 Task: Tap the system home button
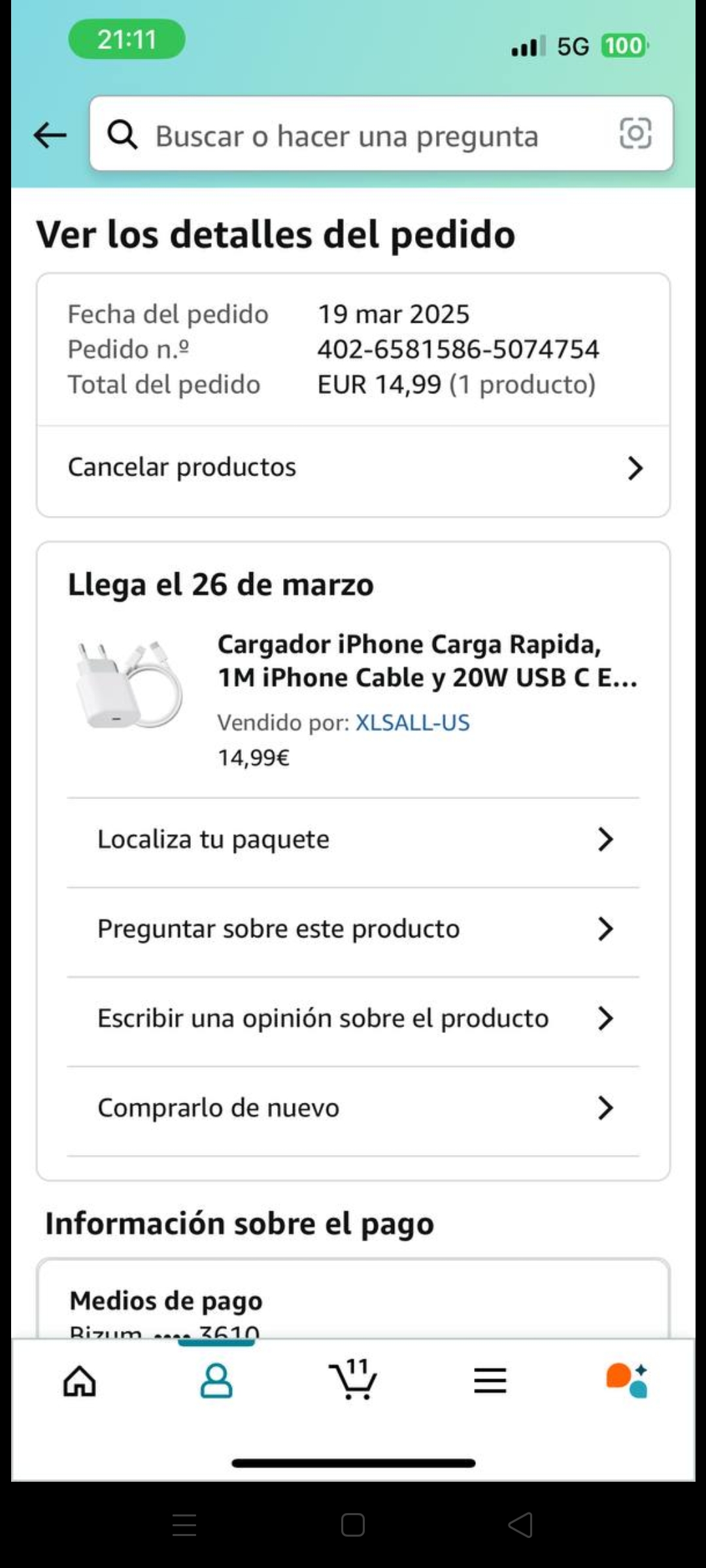(x=353, y=1525)
